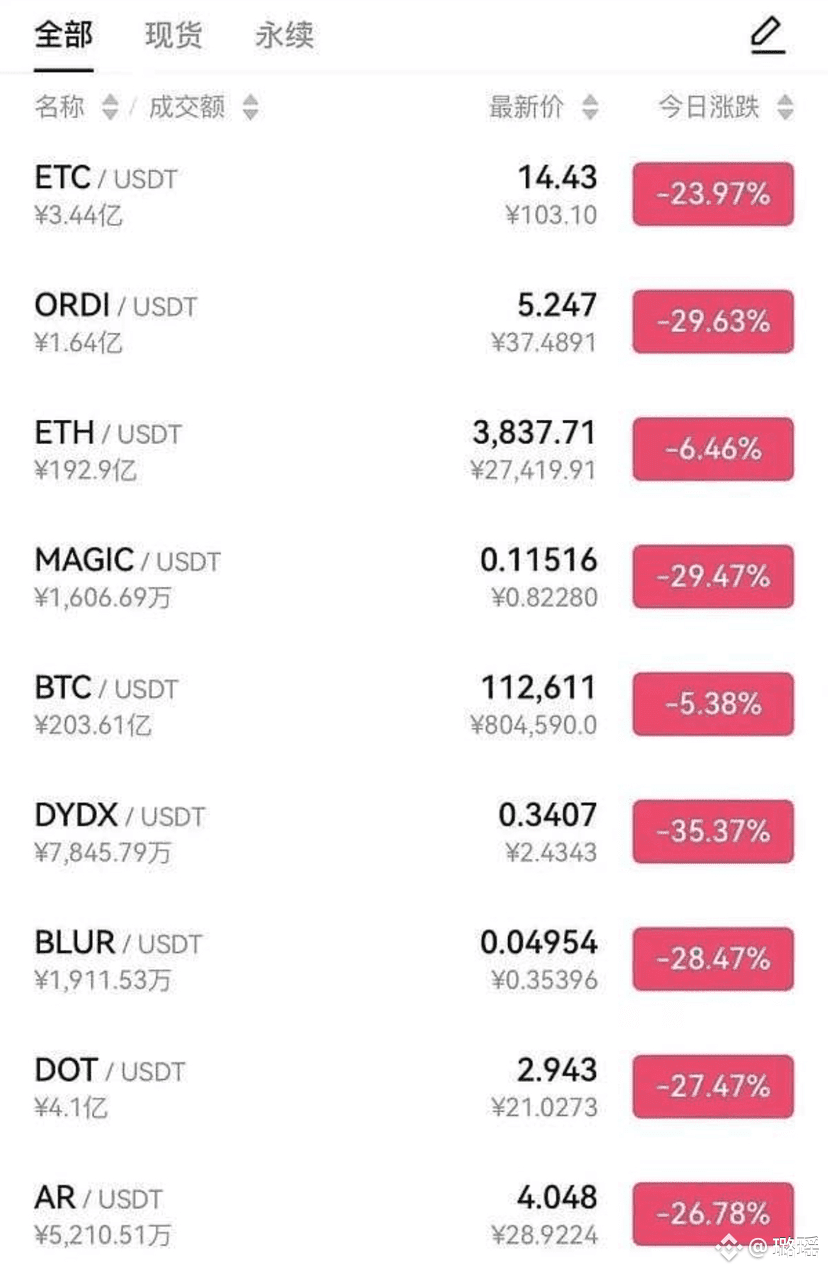This screenshot has width=828, height=1273.
Task: Tap the sort arrows beside 今日涨跌
Action: pos(785,107)
